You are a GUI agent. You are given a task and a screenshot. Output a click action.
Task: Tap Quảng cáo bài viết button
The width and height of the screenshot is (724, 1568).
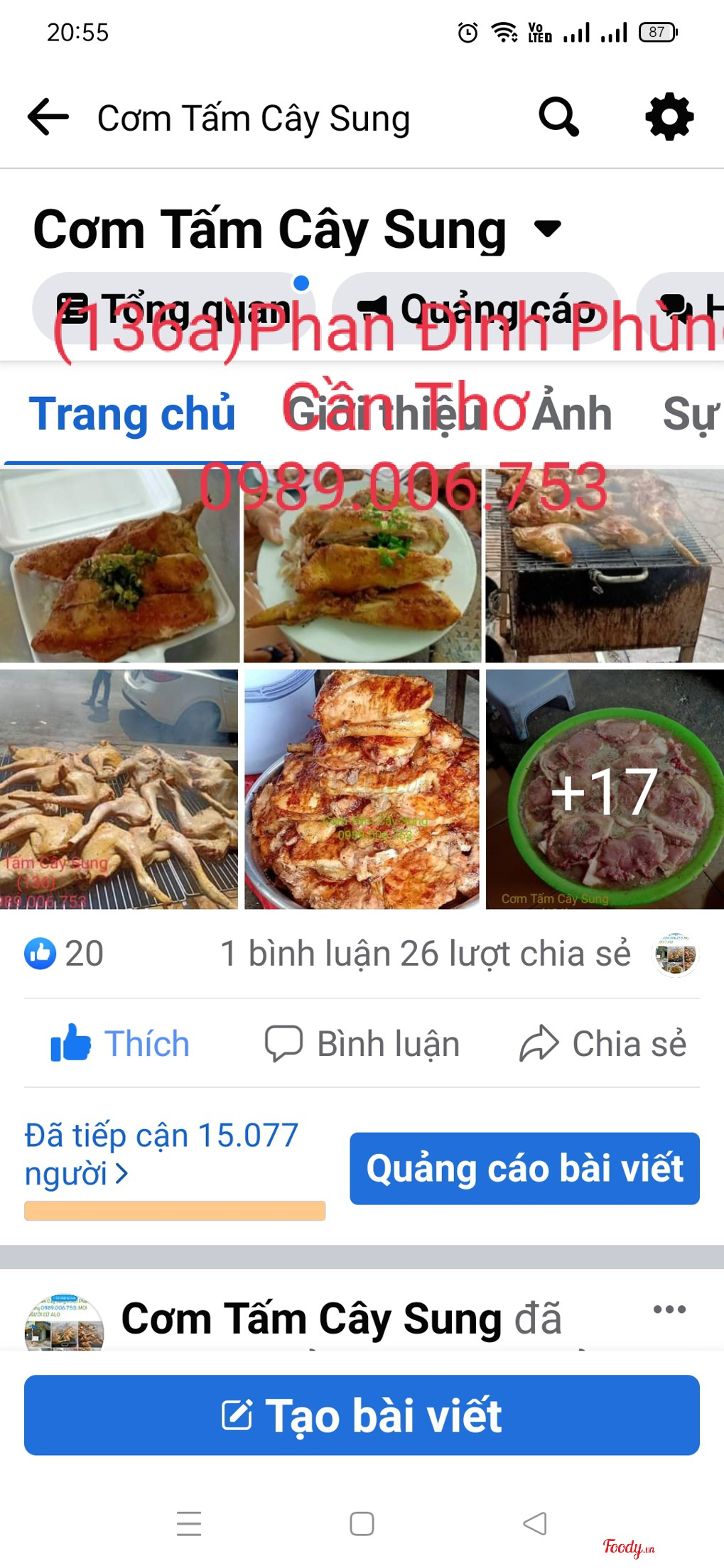coord(524,1168)
